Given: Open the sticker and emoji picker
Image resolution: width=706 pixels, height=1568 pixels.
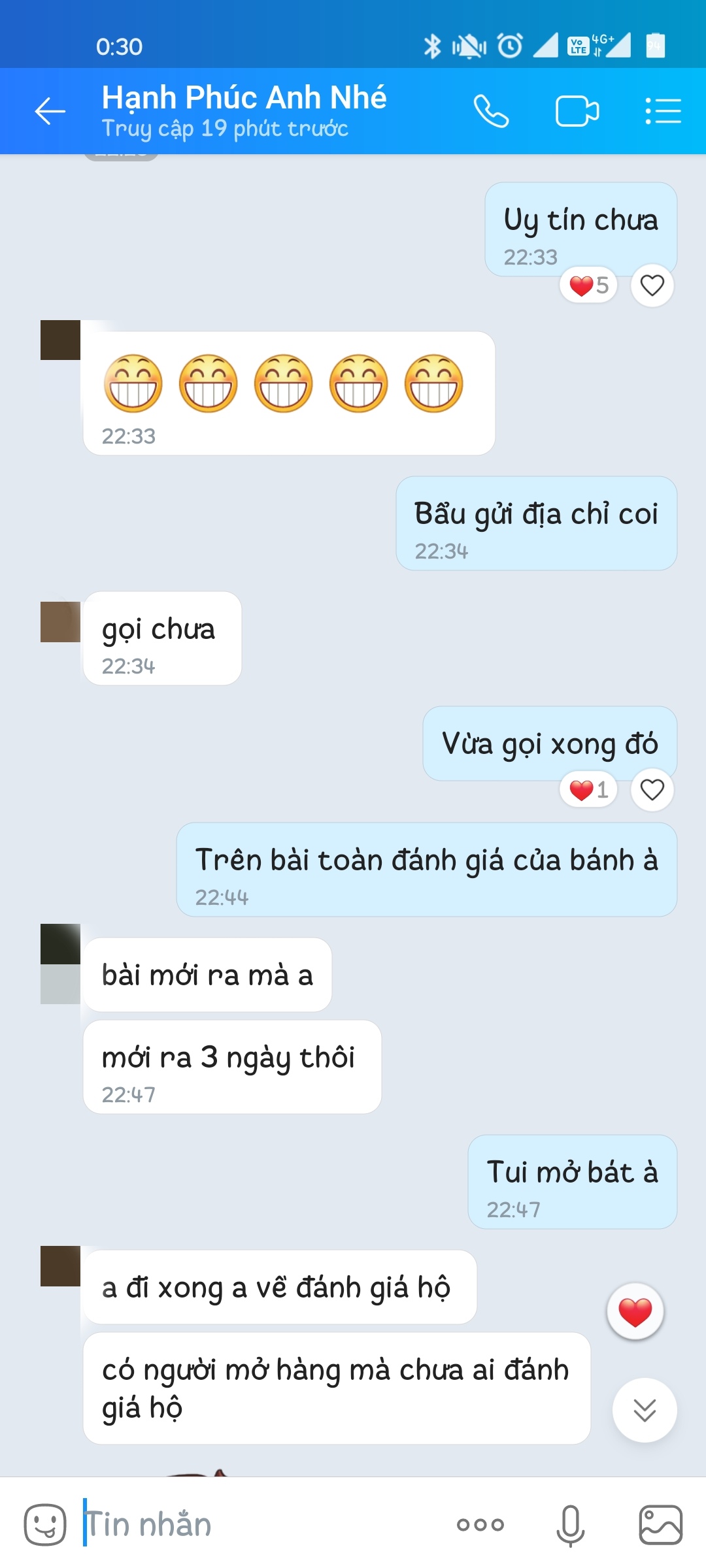Looking at the screenshot, I should point(44,1525).
